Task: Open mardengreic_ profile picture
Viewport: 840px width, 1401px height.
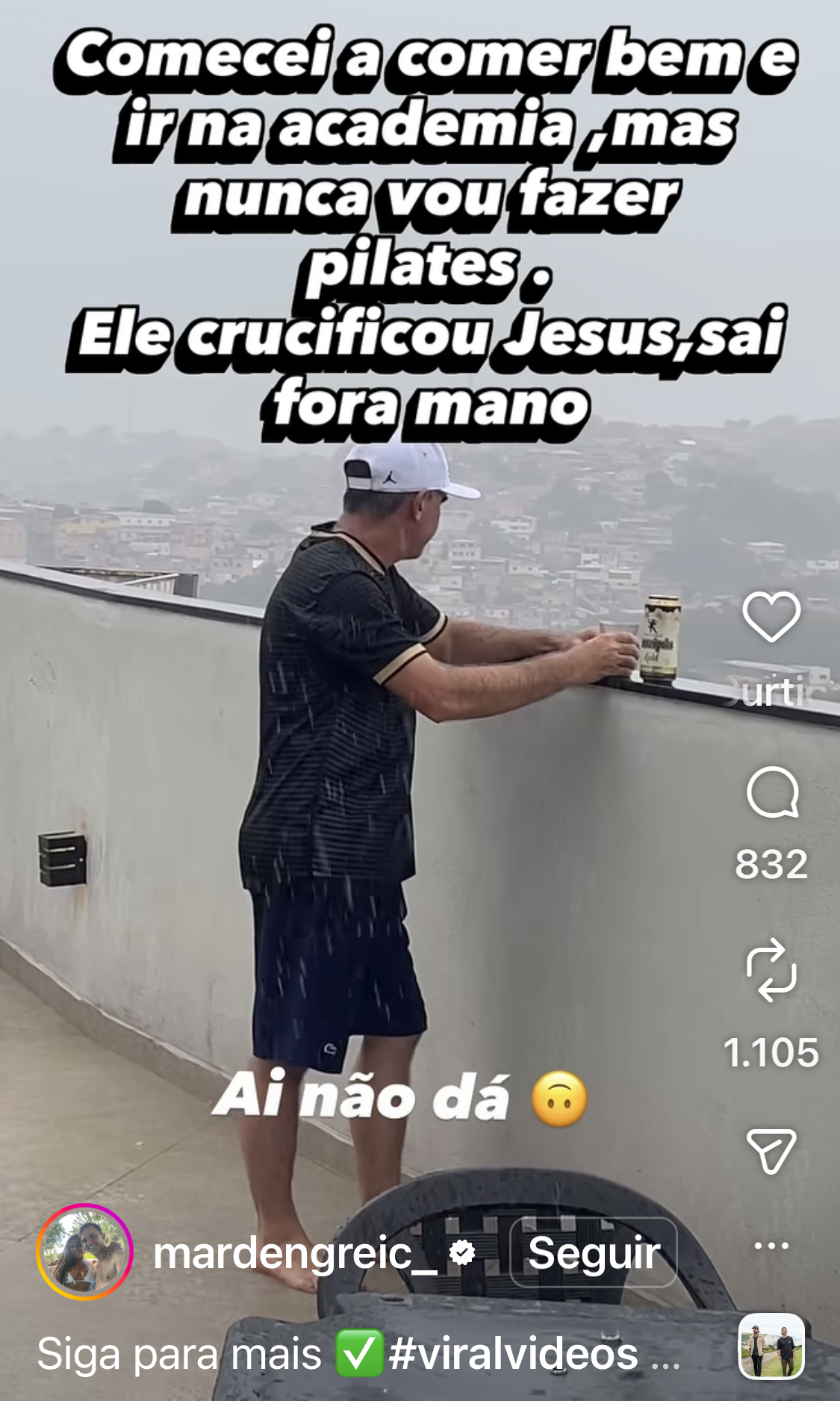Action: (85, 1252)
